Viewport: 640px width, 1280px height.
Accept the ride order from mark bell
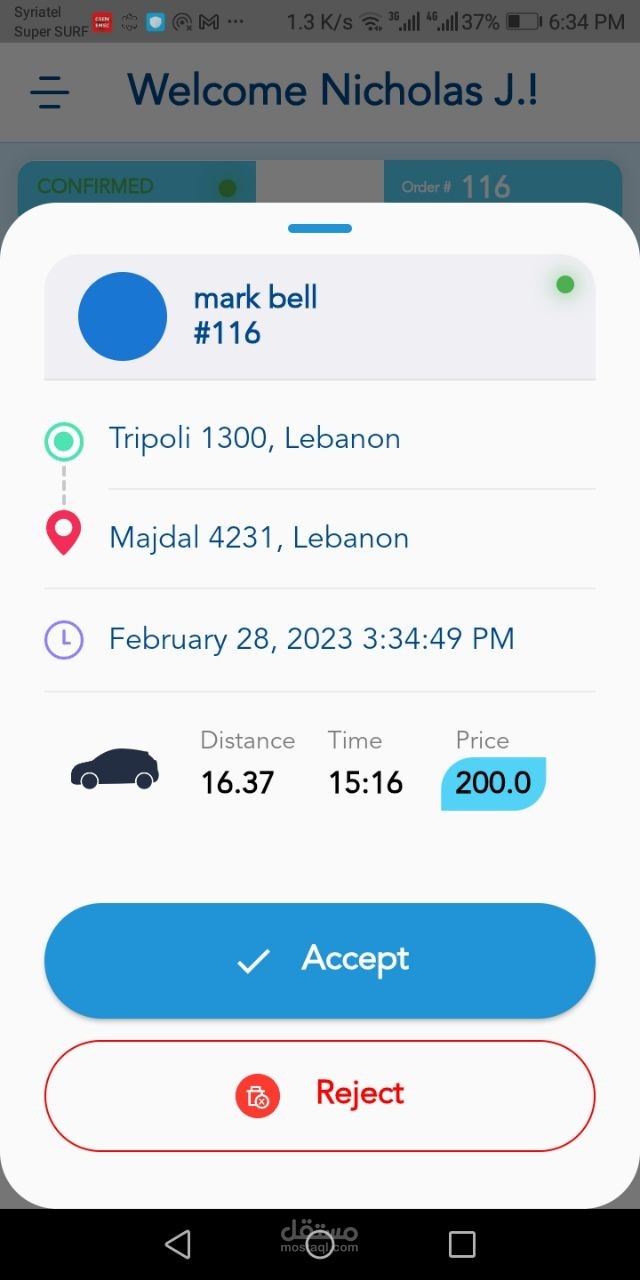[320, 960]
